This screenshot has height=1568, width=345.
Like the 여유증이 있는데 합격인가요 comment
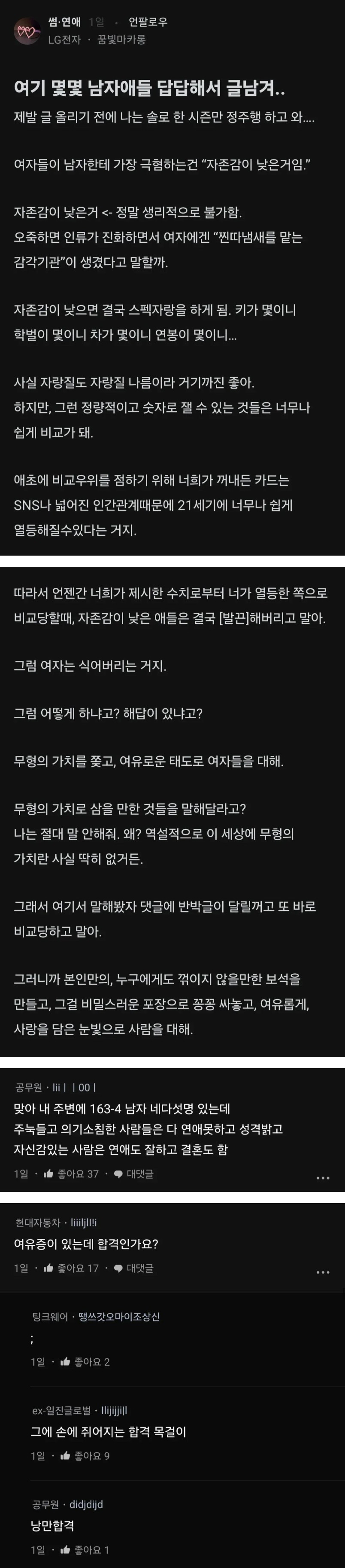70,1268
